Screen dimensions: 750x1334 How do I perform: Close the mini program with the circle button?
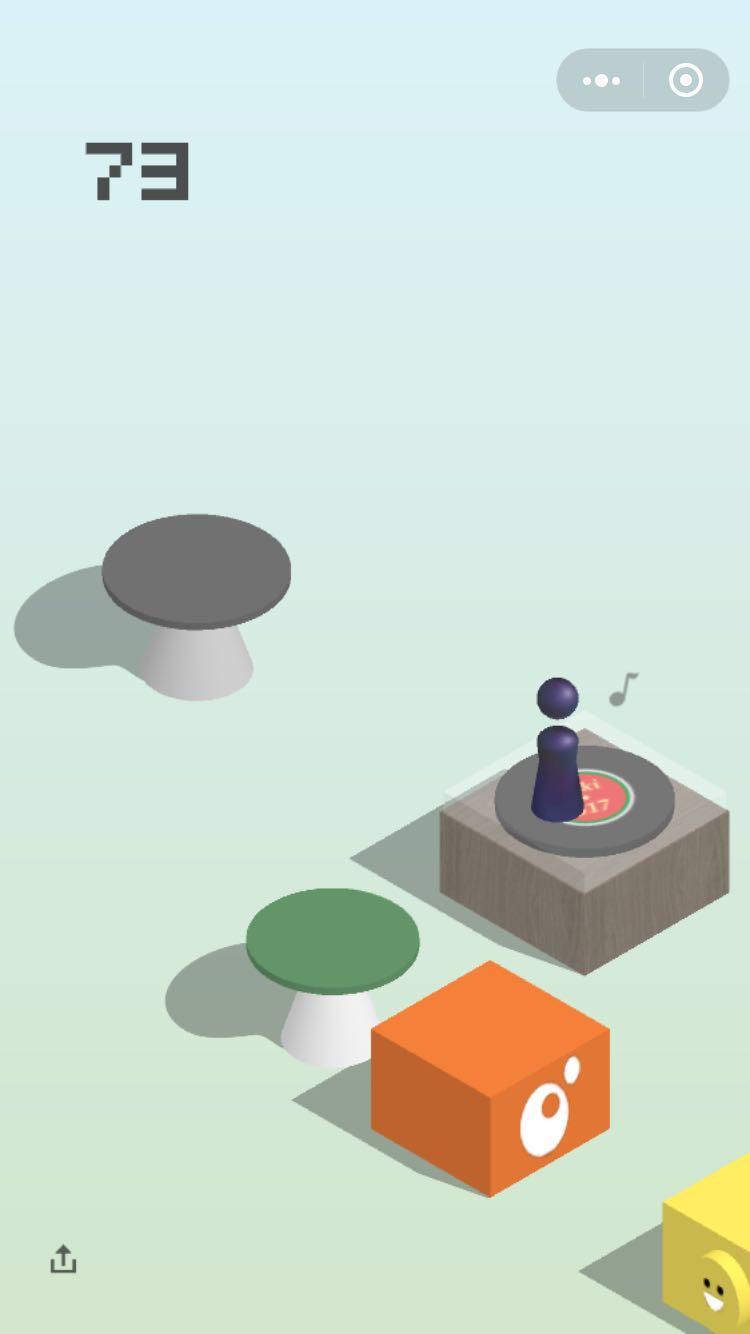click(686, 80)
